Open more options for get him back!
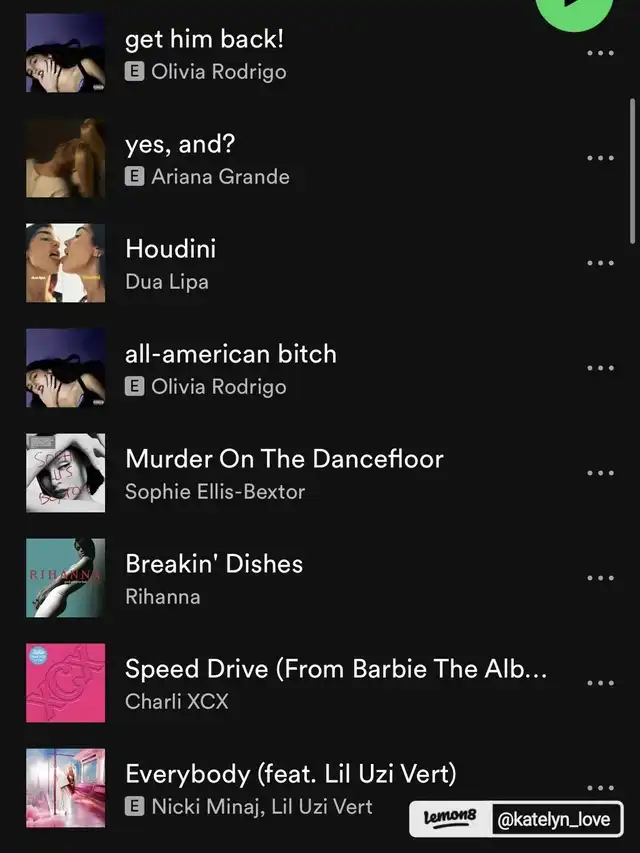 click(600, 53)
